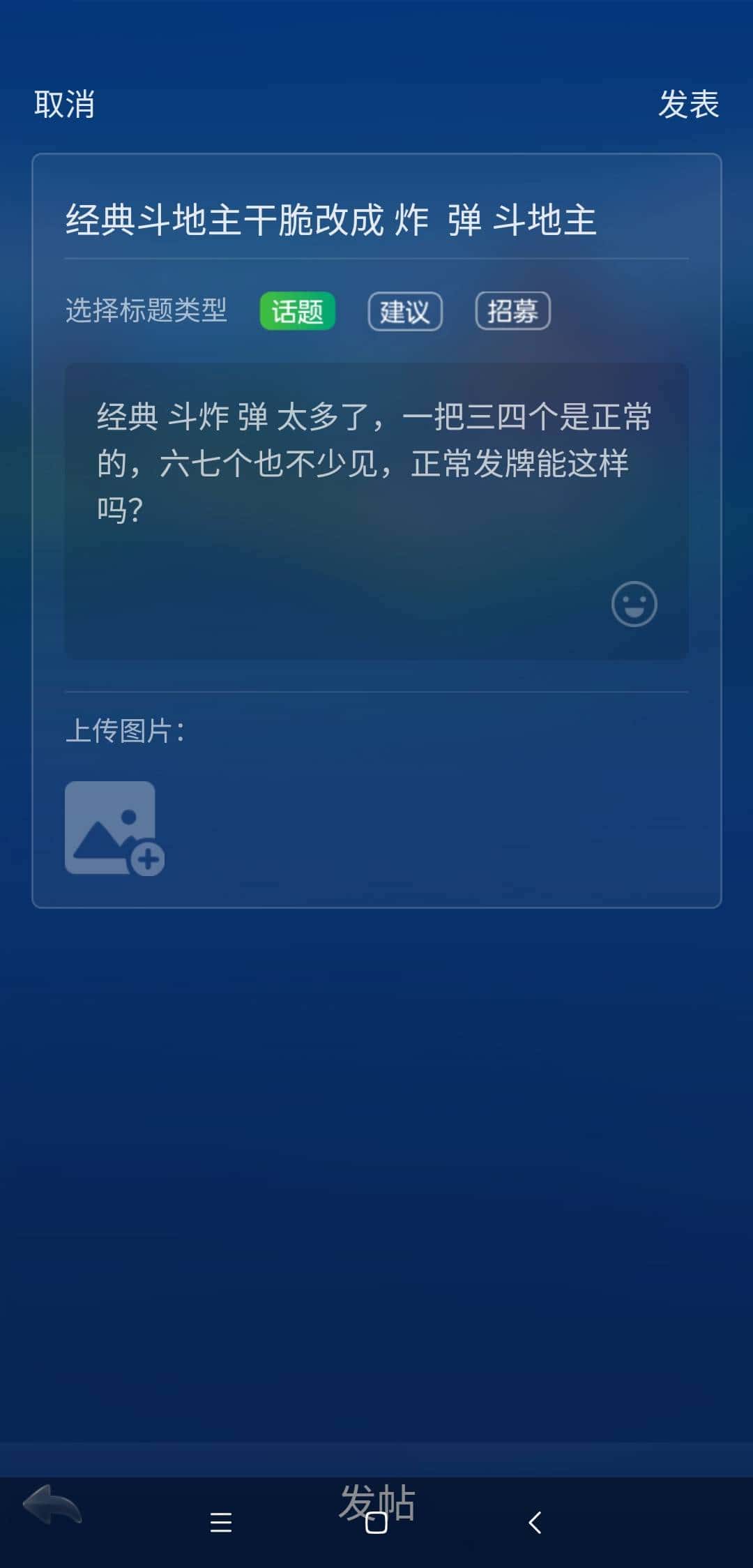This screenshot has width=753, height=1568.
Task: Publish the post with 发表
Action: coord(689,105)
